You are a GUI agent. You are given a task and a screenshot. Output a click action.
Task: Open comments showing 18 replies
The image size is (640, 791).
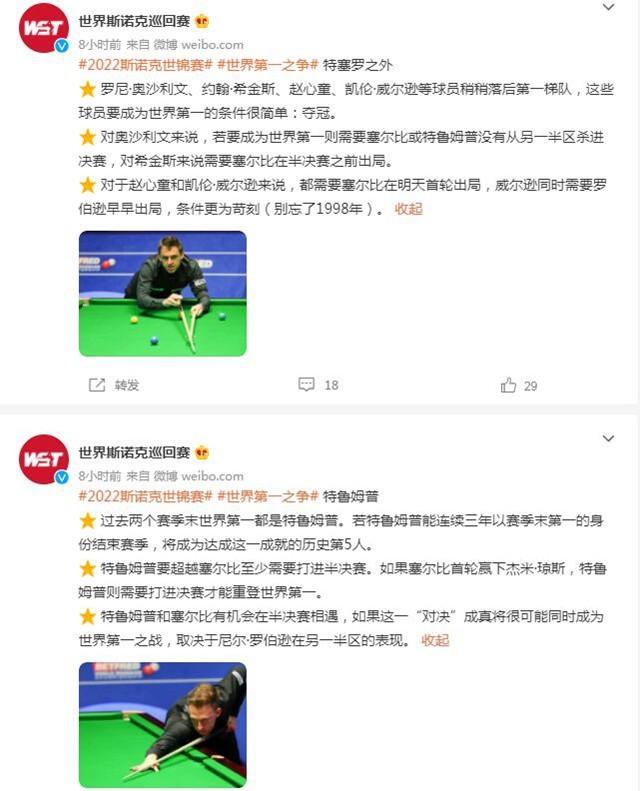(x=319, y=385)
